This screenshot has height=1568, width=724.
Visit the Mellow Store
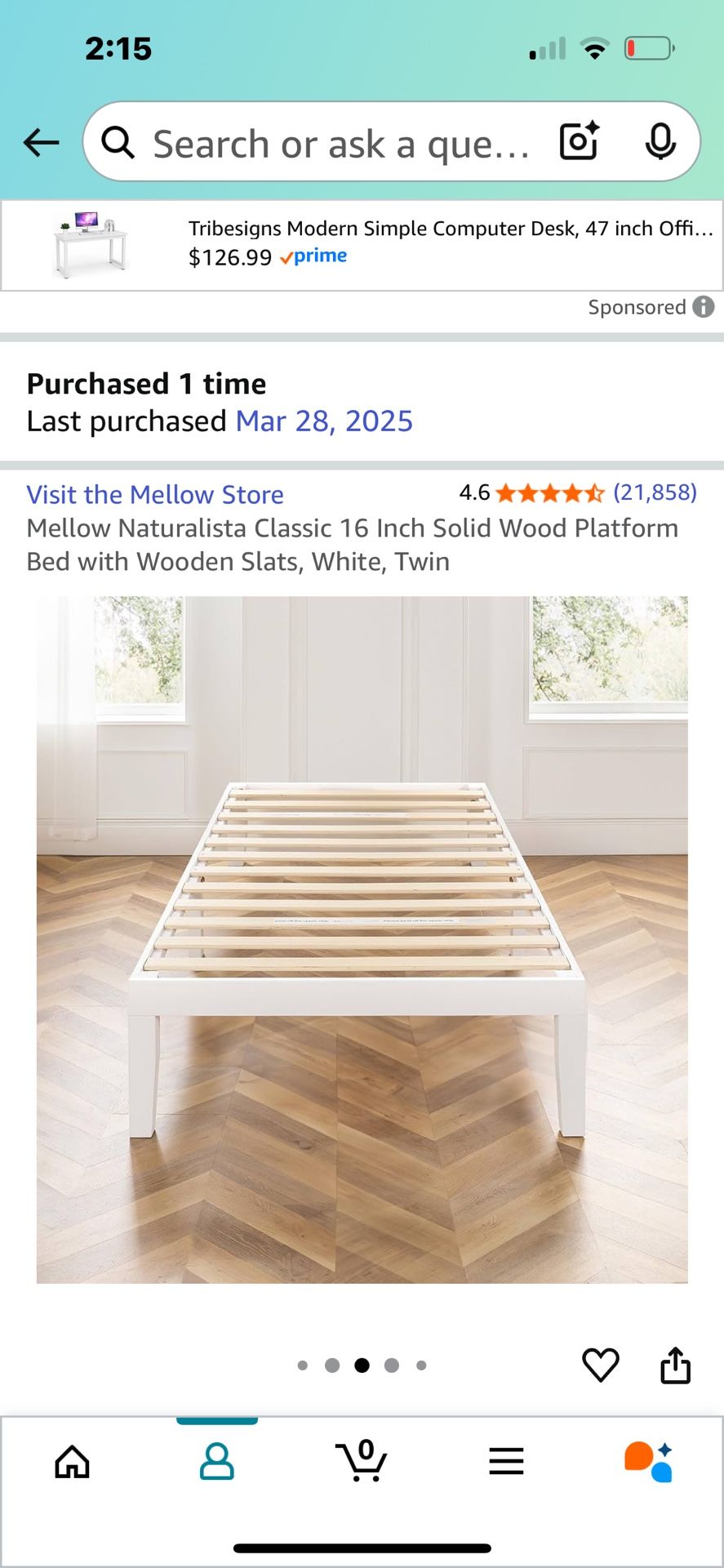(x=154, y=495)
